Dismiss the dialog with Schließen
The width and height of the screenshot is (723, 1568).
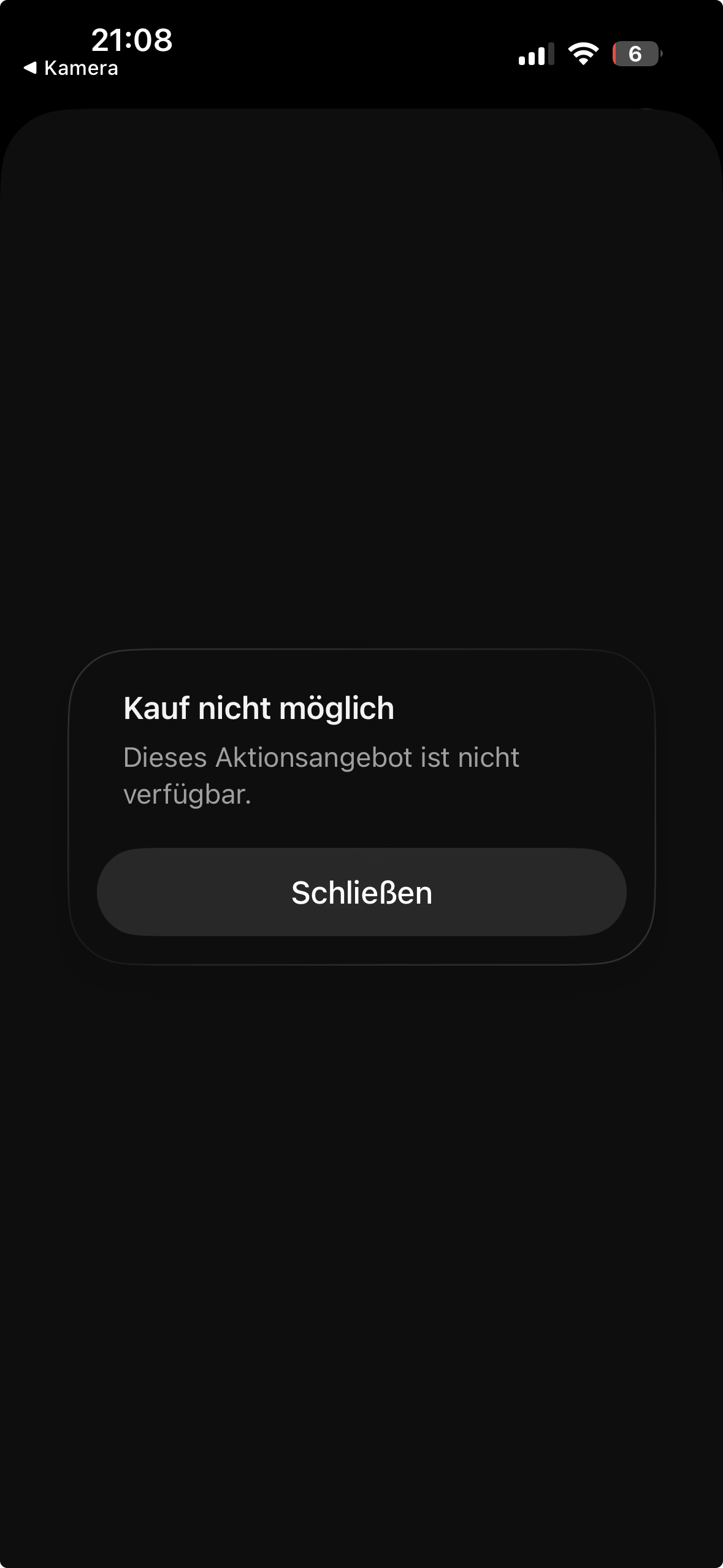tap(361, 892)
